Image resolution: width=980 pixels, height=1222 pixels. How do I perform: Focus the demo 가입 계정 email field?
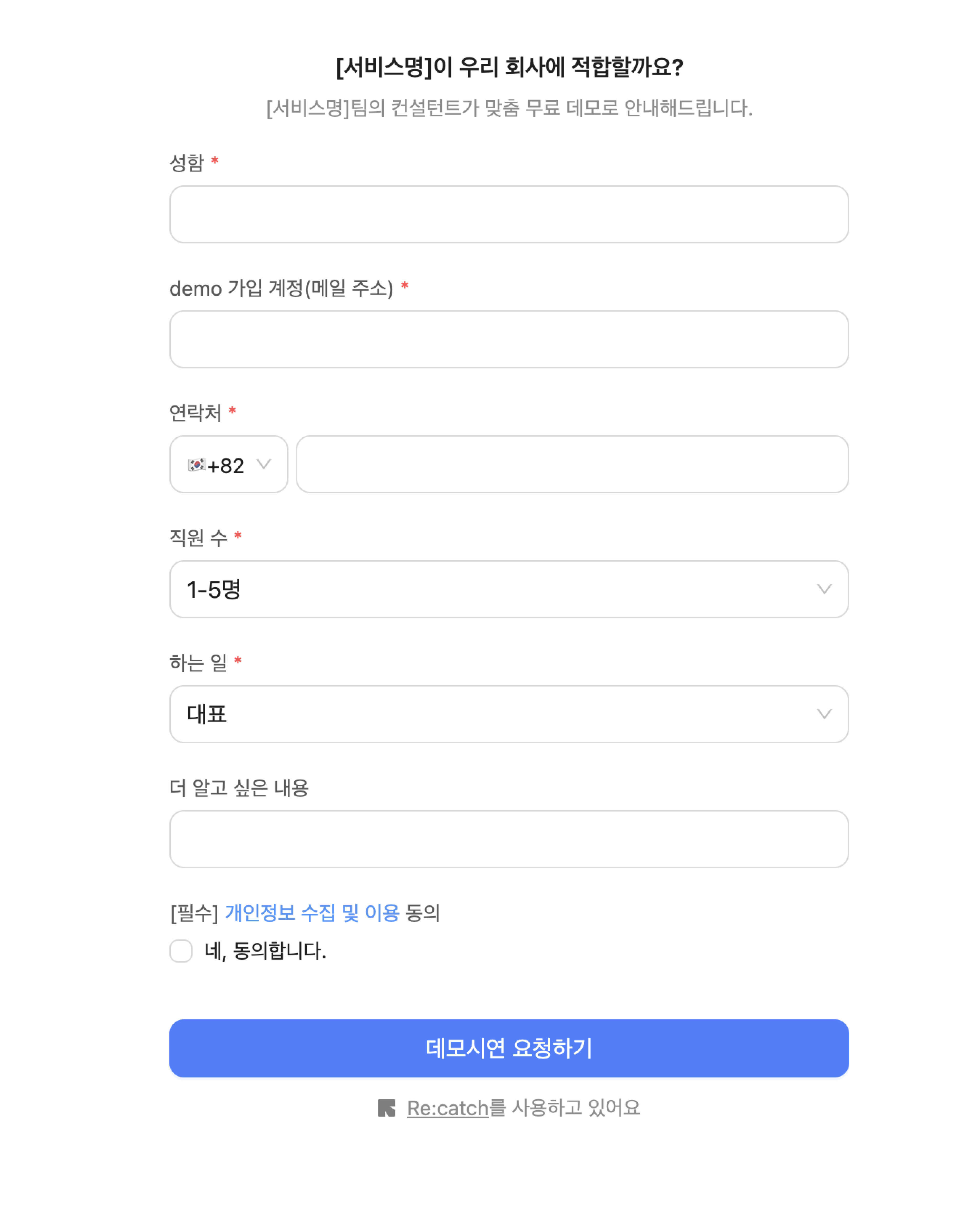pyautogui.click(x=508, y=339)
